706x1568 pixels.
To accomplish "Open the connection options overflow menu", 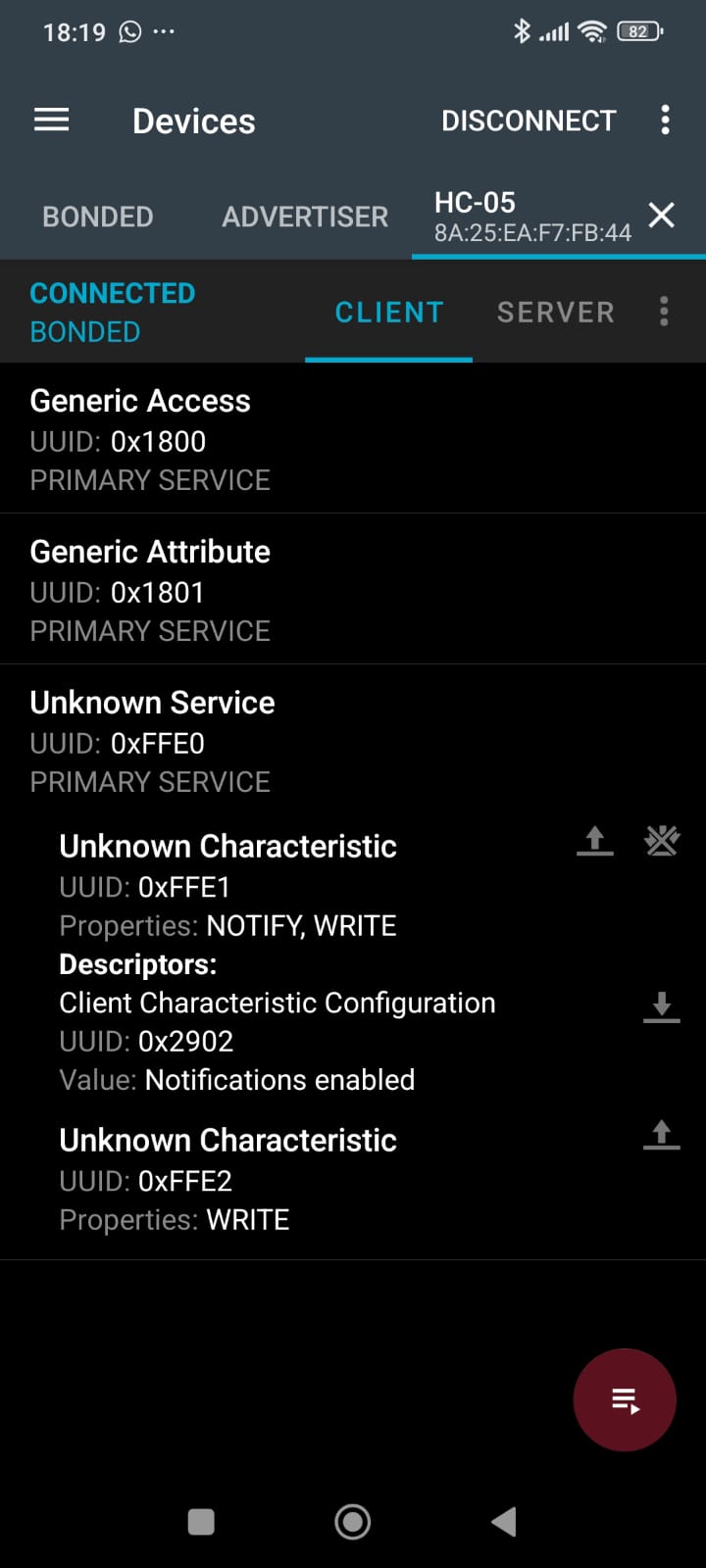I will pyautogui.click(x=665, y=312).
